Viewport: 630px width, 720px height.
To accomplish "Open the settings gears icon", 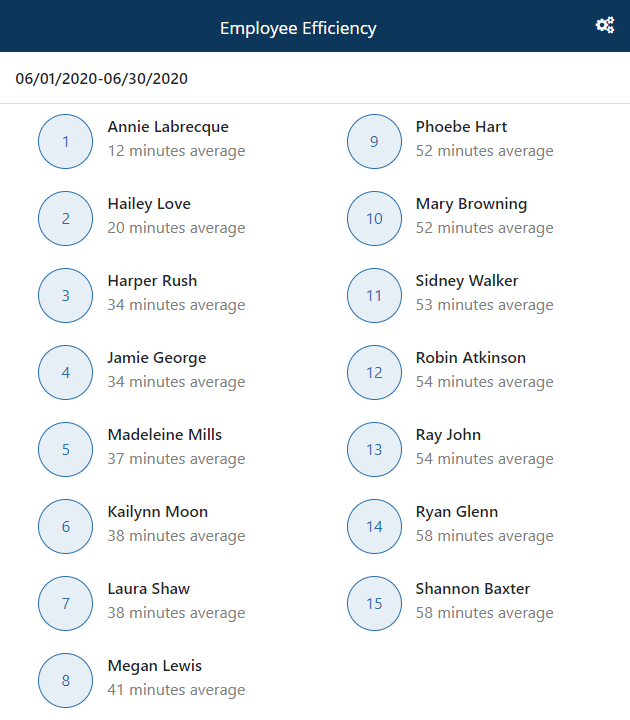I will pyautogui.click(x=604, y=25).
